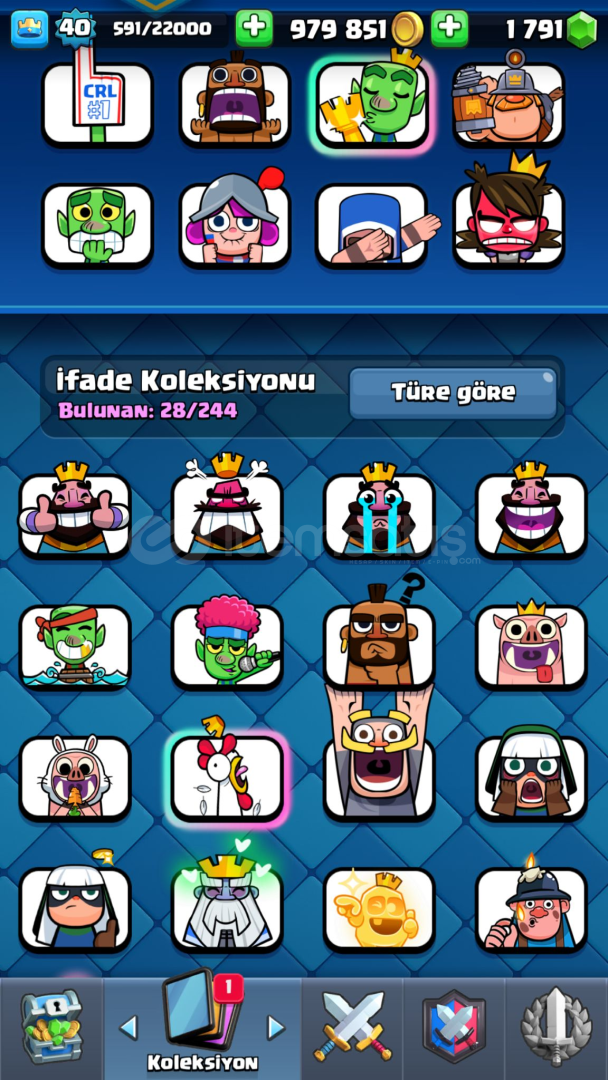
Task: Select the screaming Hog Rider deck emote
Action: coord(235,103)
